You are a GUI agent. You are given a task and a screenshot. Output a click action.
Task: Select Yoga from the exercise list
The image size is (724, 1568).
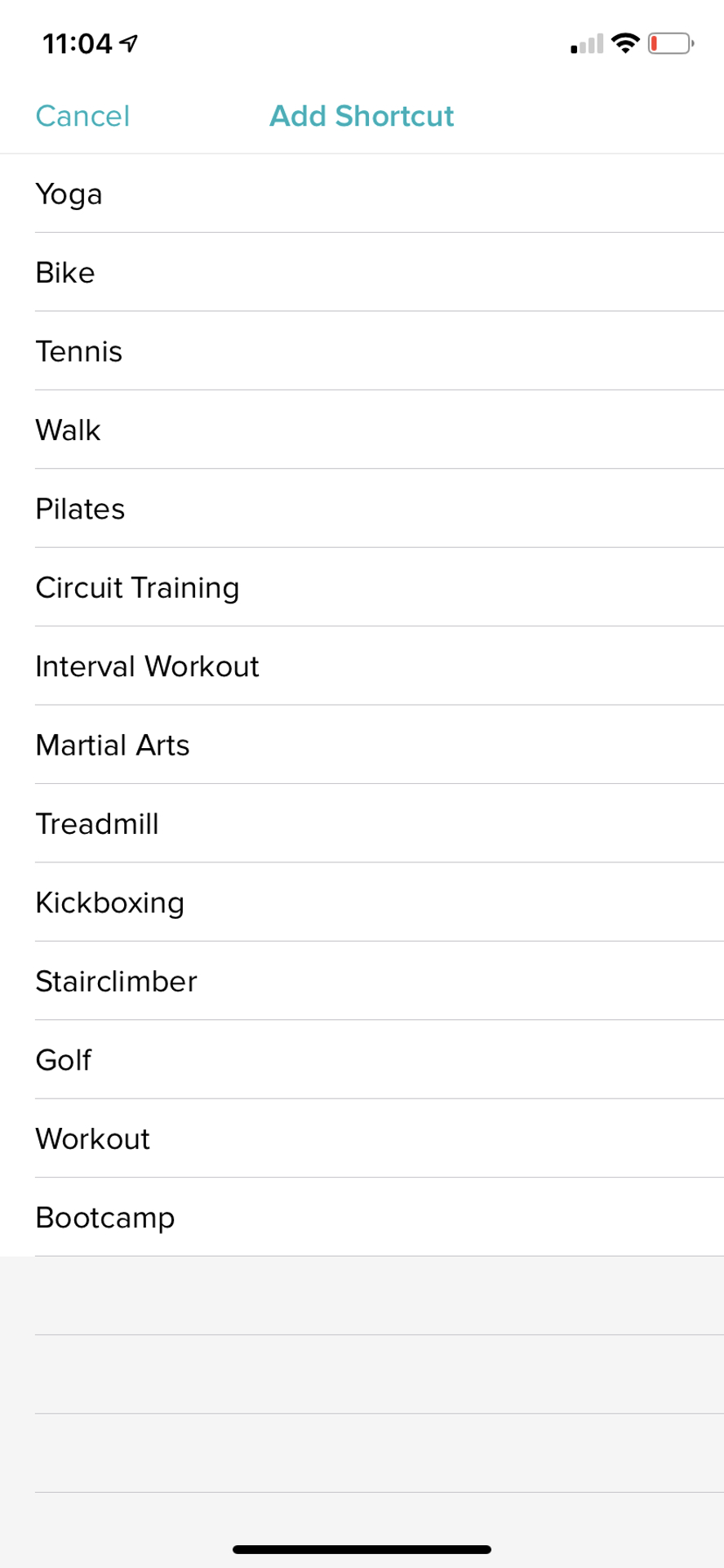point(69,194)
